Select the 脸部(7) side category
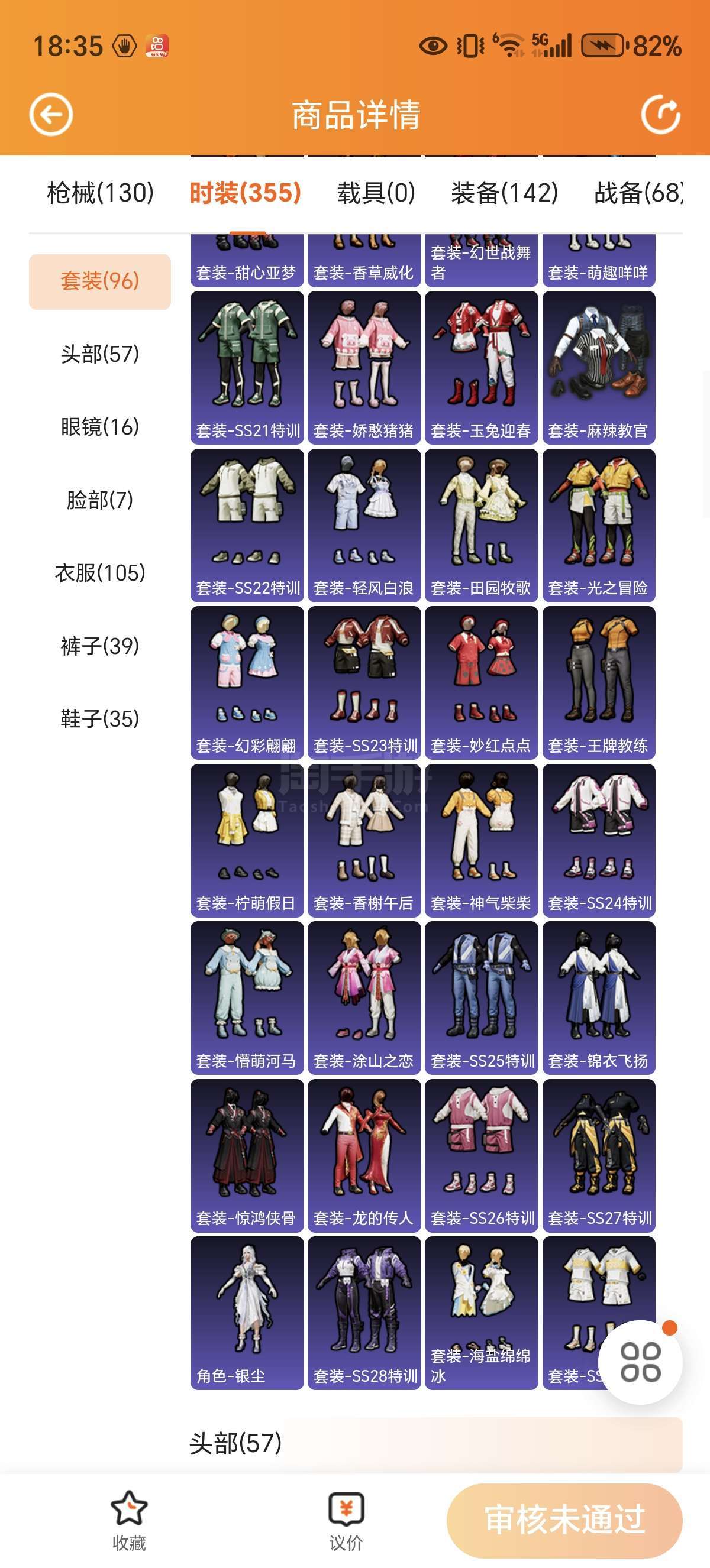This screenshot has width=710, height=1568. (x=100, y=500)
